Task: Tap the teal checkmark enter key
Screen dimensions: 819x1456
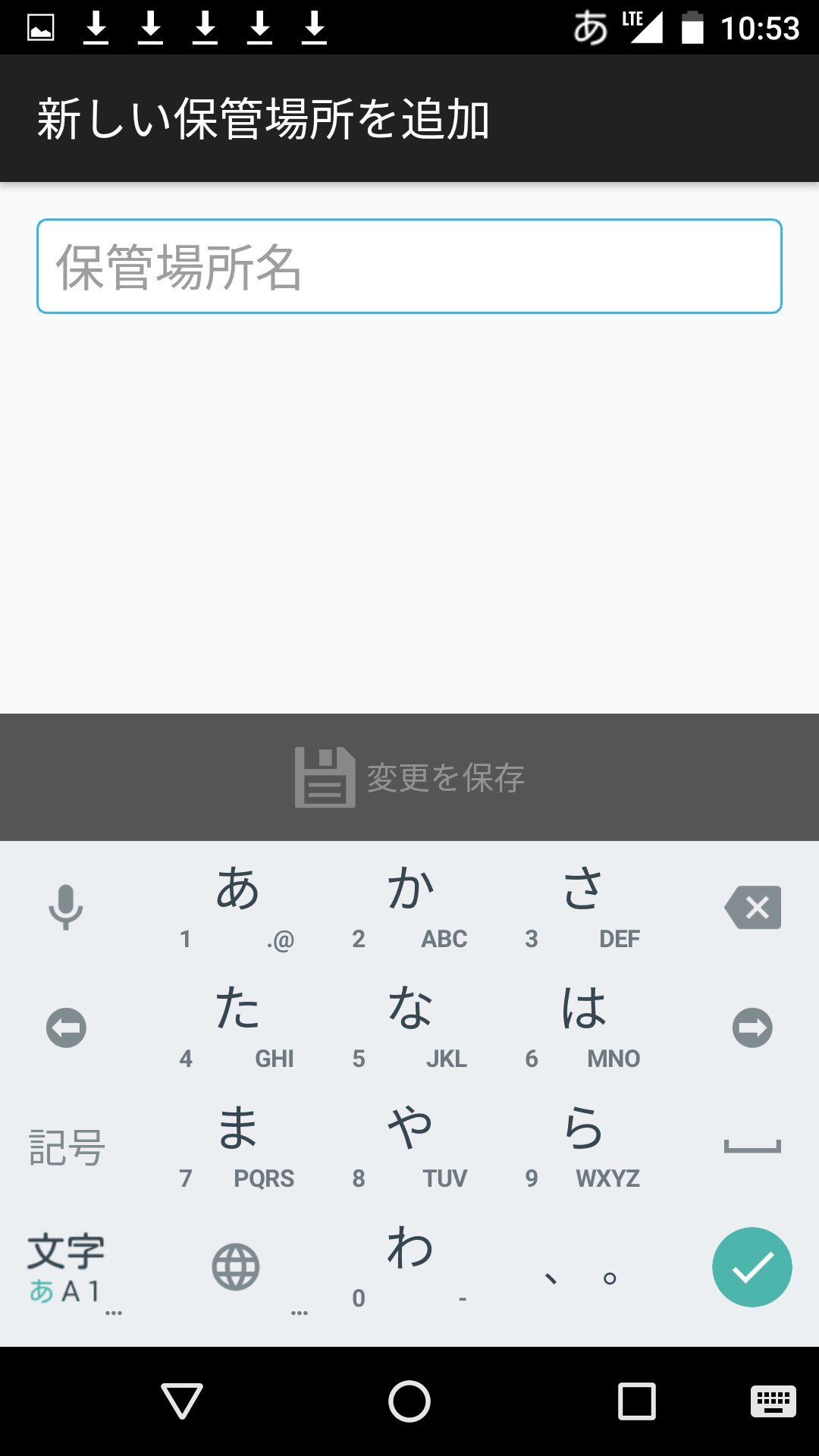Action: 752,1267
